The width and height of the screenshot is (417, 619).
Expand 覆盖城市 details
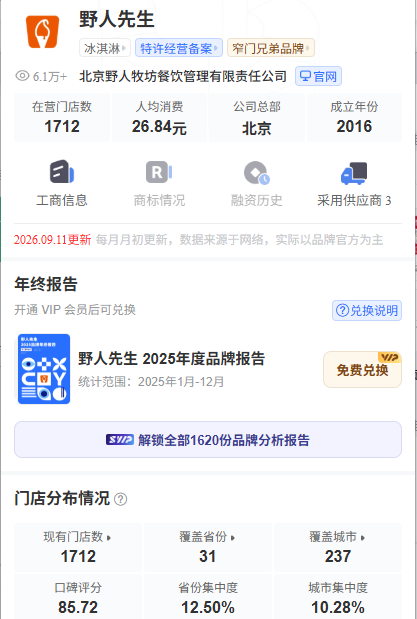[x=338, y=548]
